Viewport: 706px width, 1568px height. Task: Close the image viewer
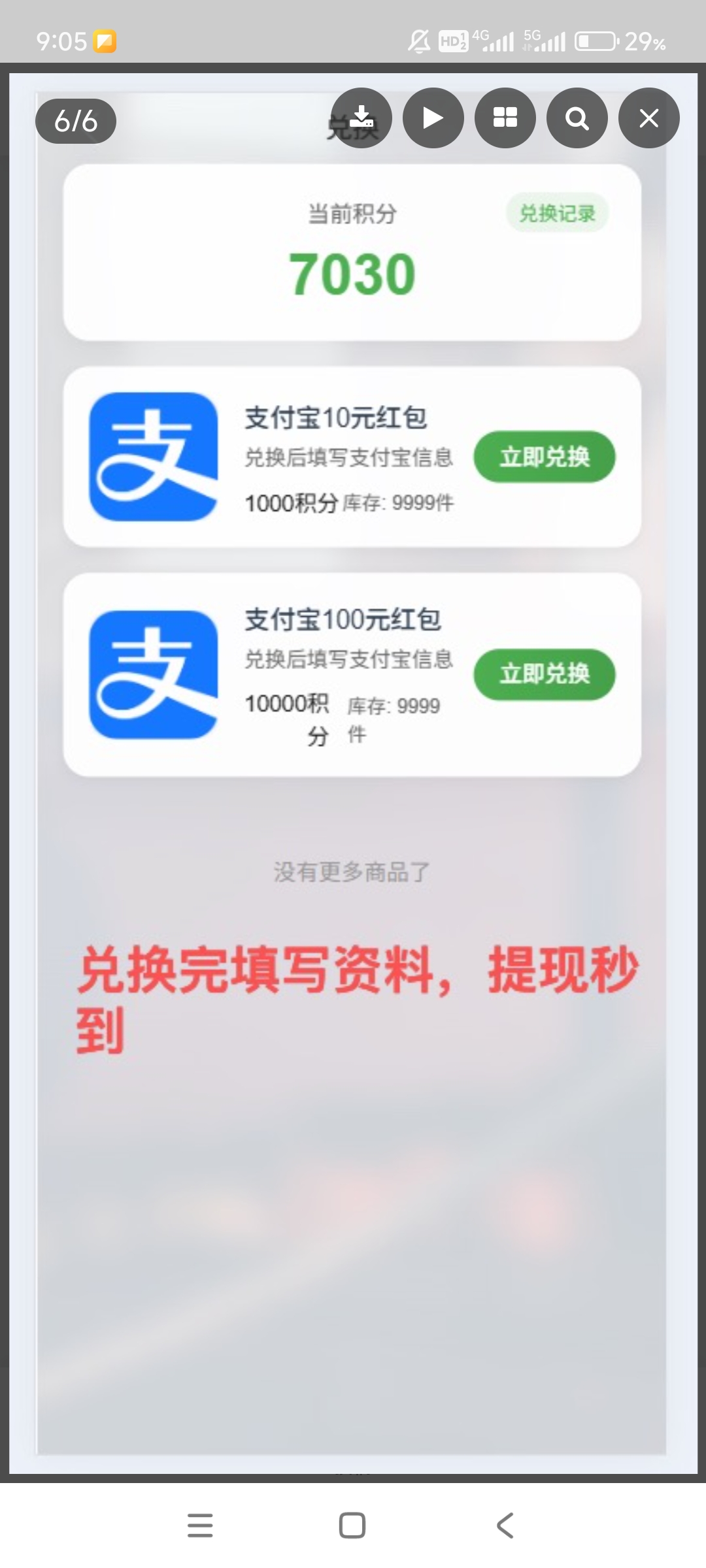click(x=649, y=118)
